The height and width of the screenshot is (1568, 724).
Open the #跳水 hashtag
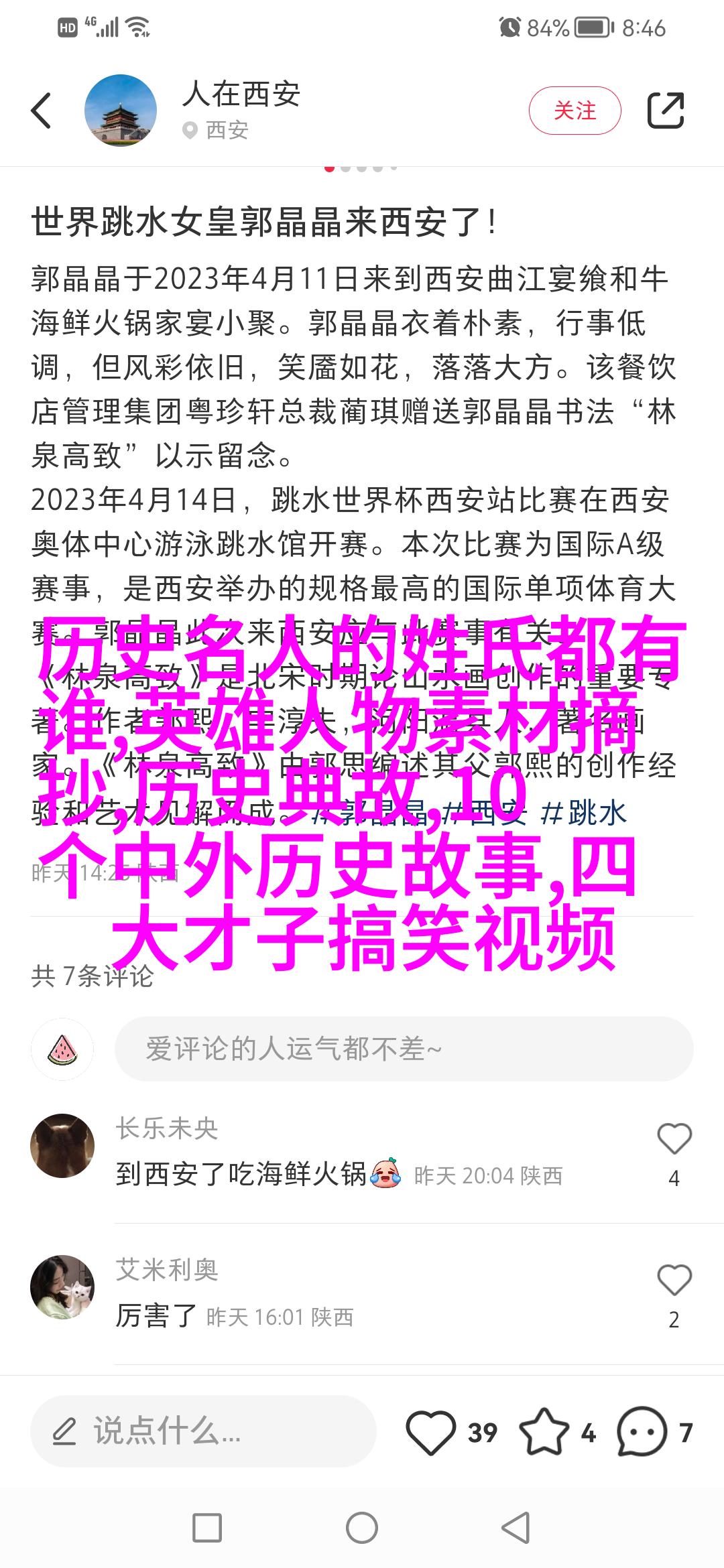(x=585, y=813)
